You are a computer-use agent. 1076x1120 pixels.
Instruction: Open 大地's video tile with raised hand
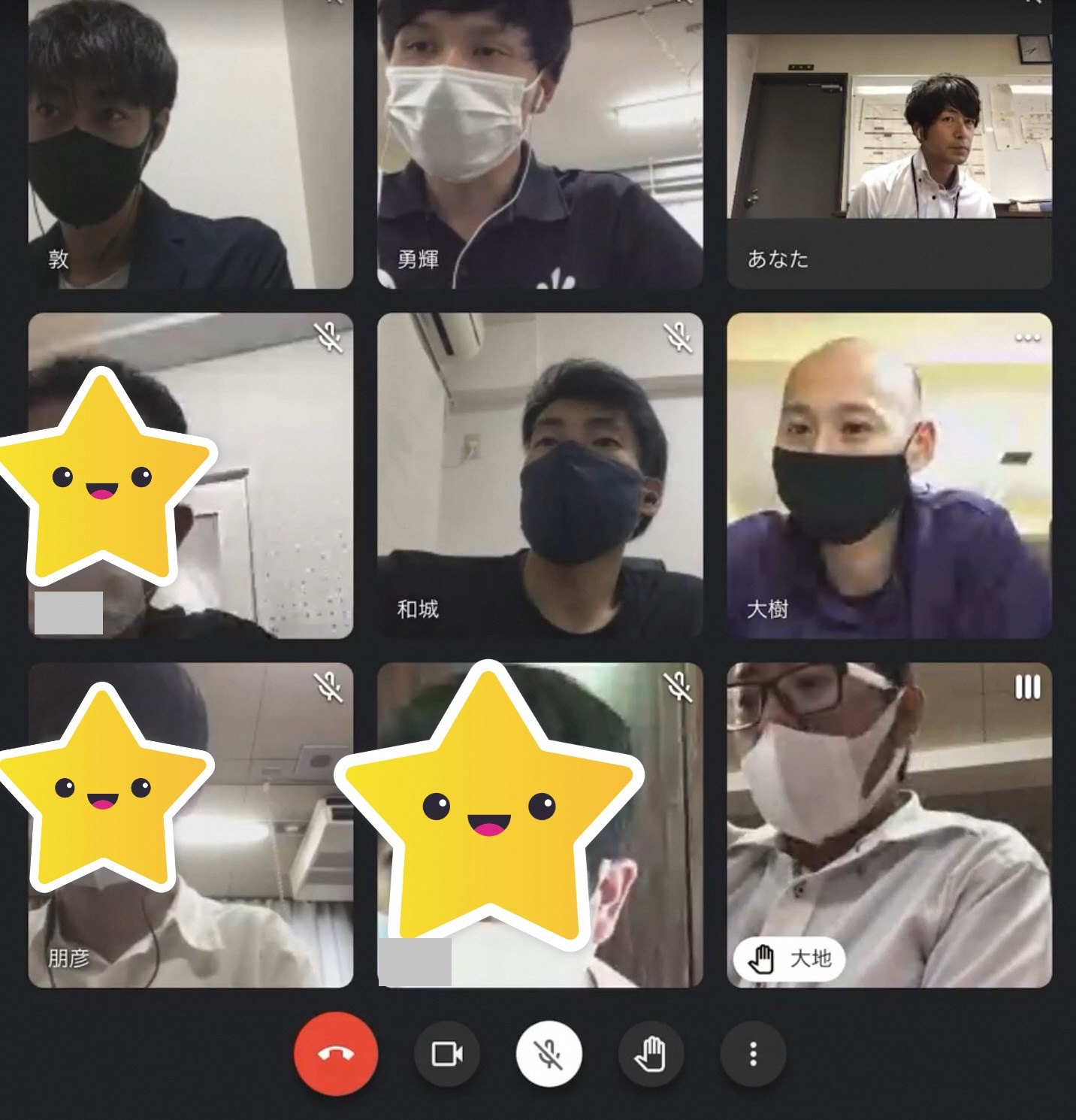click(889, 825)
